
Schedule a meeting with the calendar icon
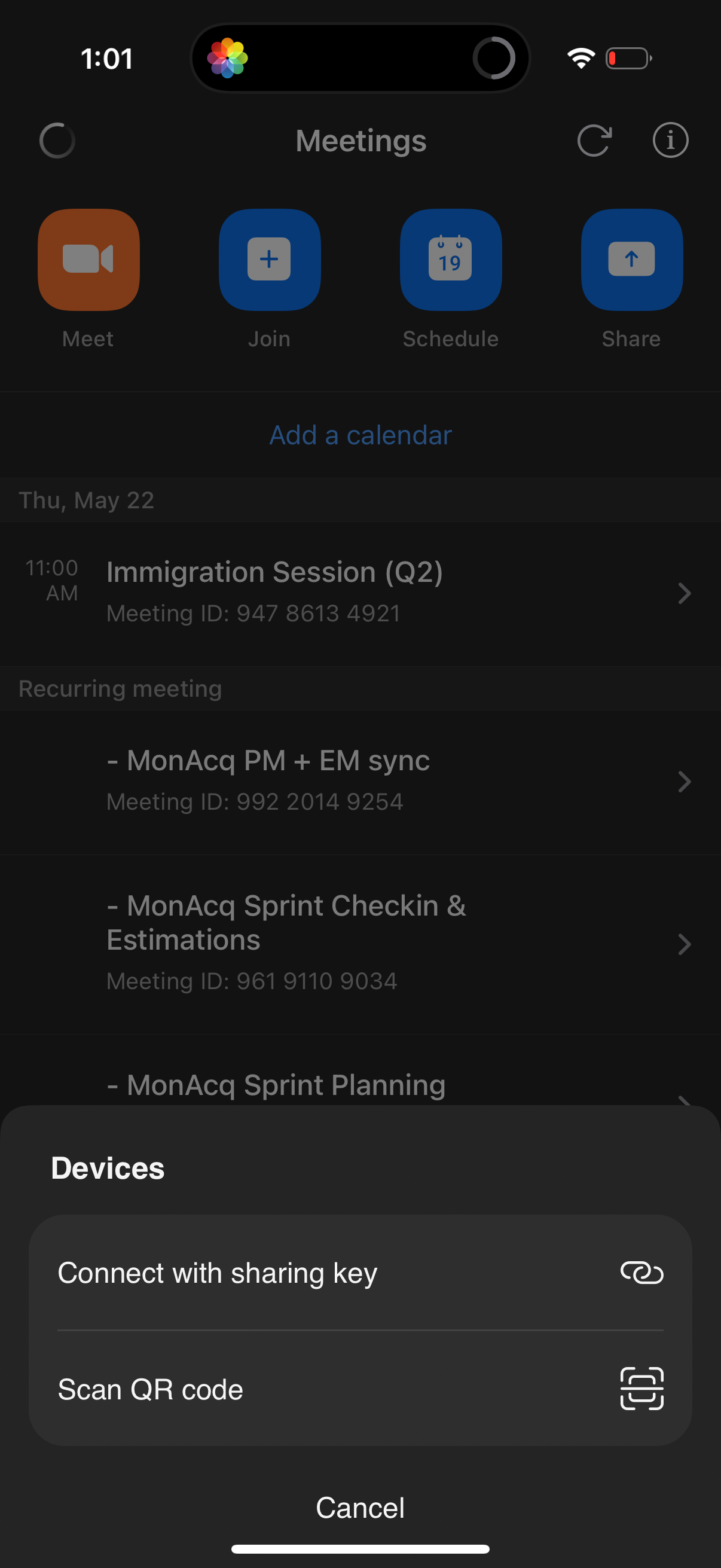pos(450,259)
